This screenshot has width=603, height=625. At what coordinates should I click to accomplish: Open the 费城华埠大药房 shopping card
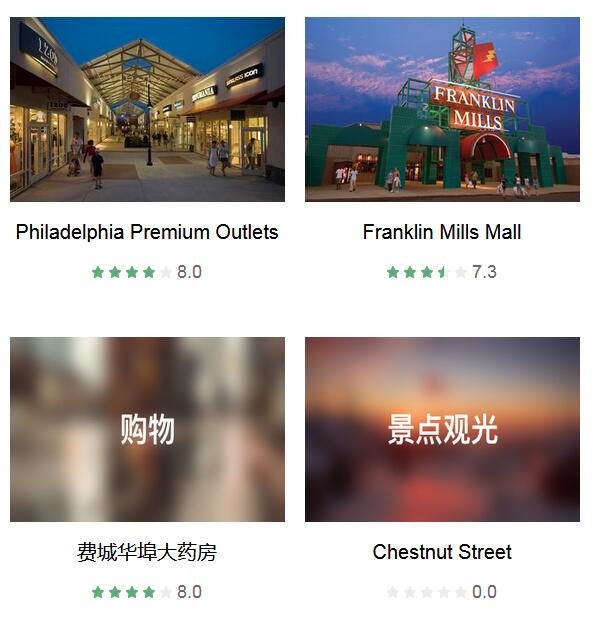click(147, 430)
